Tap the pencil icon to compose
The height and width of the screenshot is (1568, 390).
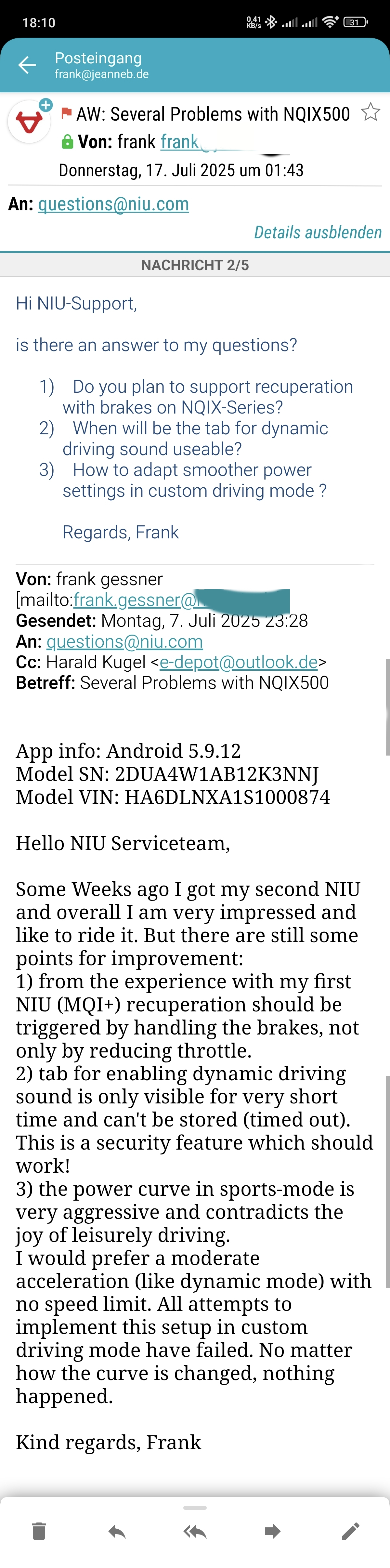(x=350, y=1530)
